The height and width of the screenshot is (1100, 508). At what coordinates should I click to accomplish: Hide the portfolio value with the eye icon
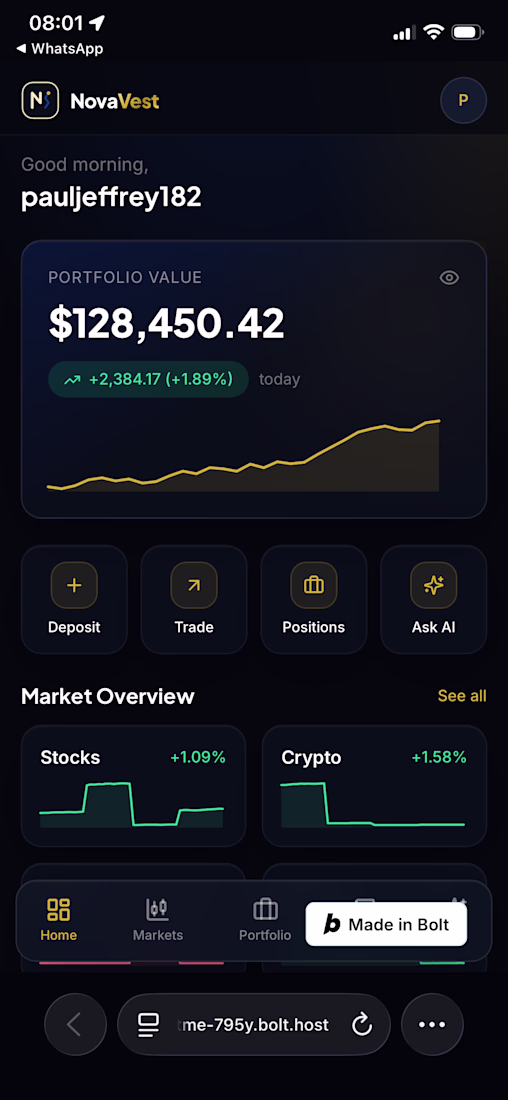[449, 278]
